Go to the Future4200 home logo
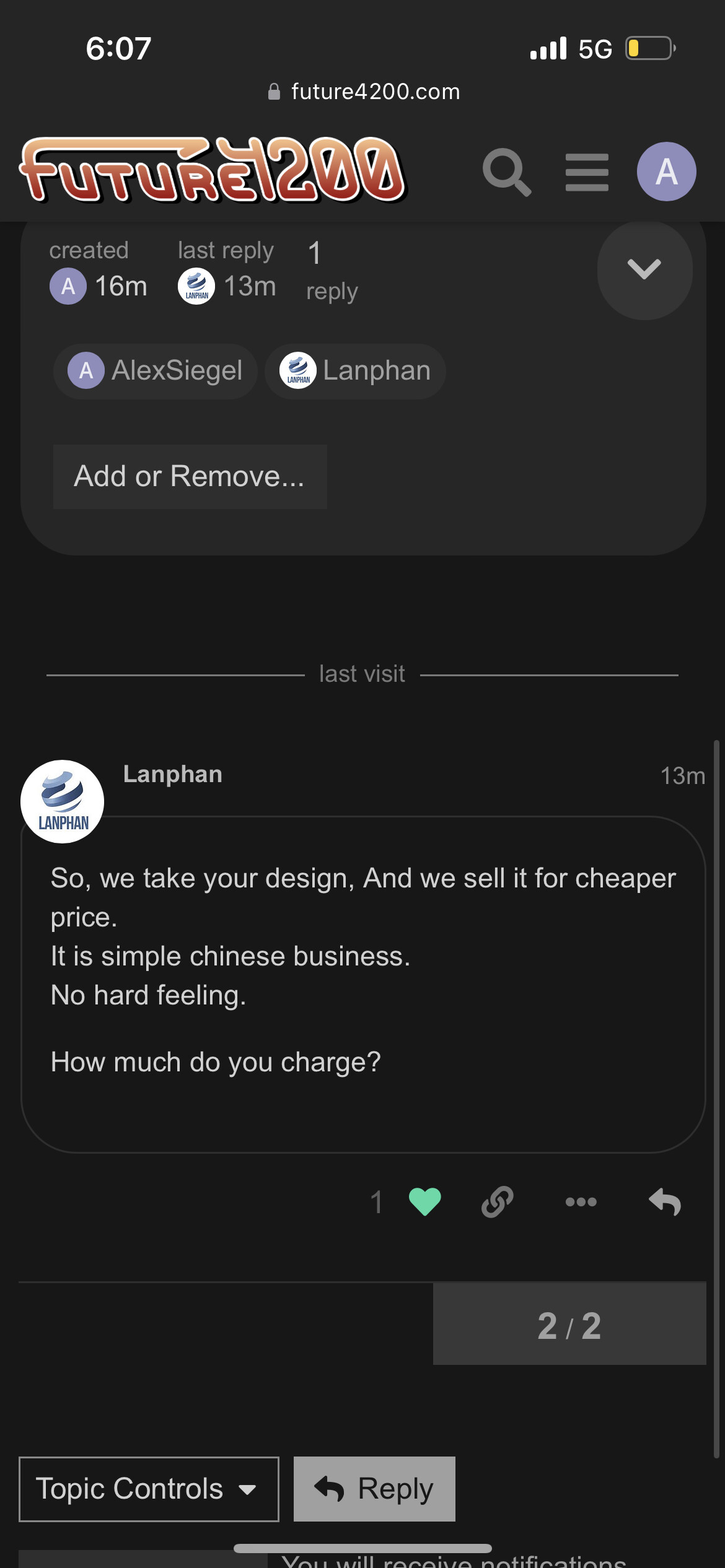The image size is (725, 1568). [213, 170]
